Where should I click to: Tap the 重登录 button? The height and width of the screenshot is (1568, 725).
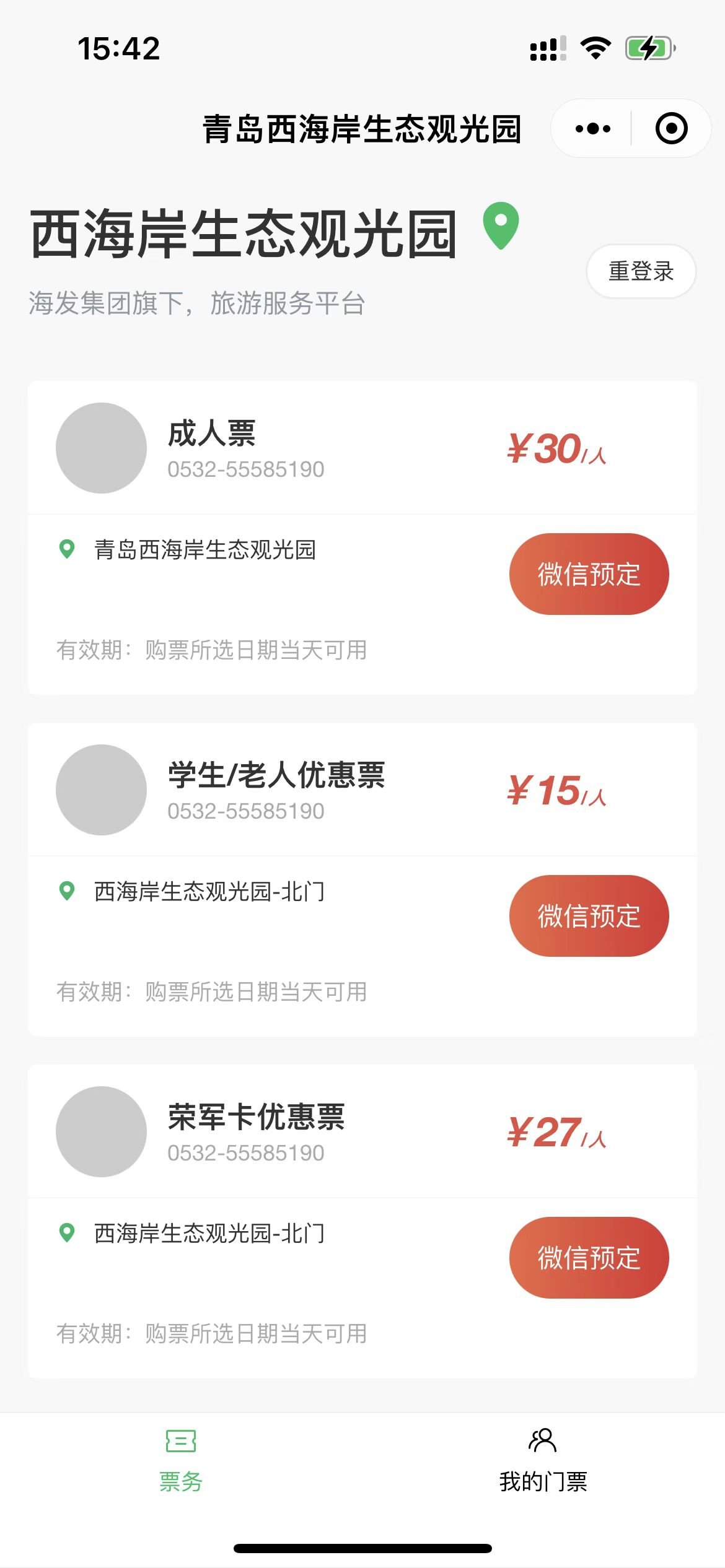click(x=641, y=271)
